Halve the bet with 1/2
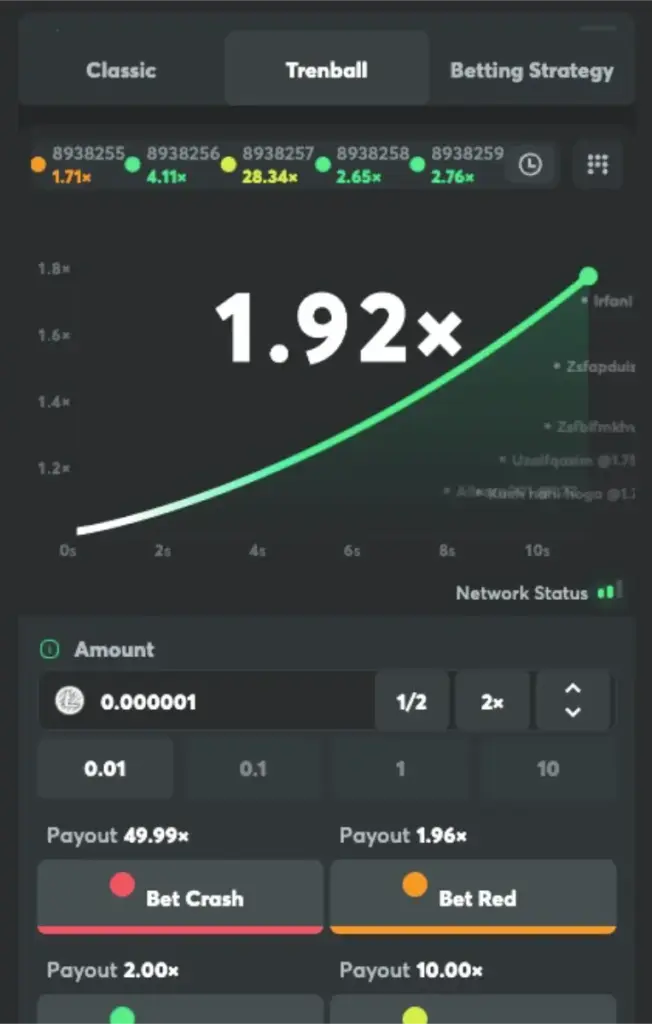Image resolution: width=652 pixels, height=1024 pixels. coord(411,702)
